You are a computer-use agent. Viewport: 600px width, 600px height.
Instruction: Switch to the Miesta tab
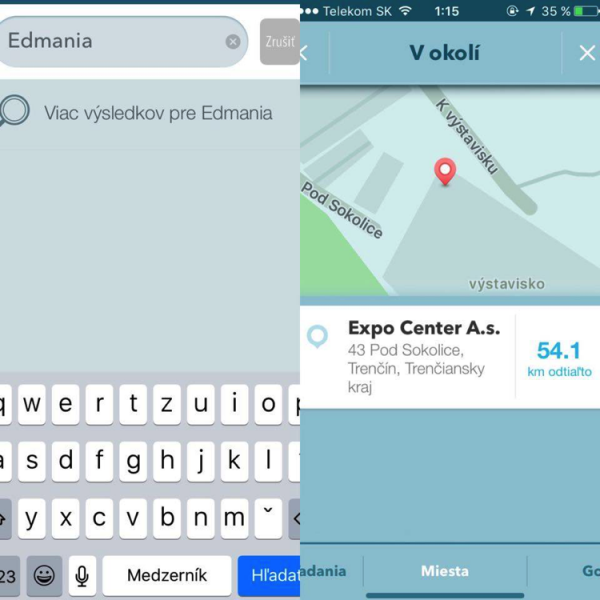[445, 571]
